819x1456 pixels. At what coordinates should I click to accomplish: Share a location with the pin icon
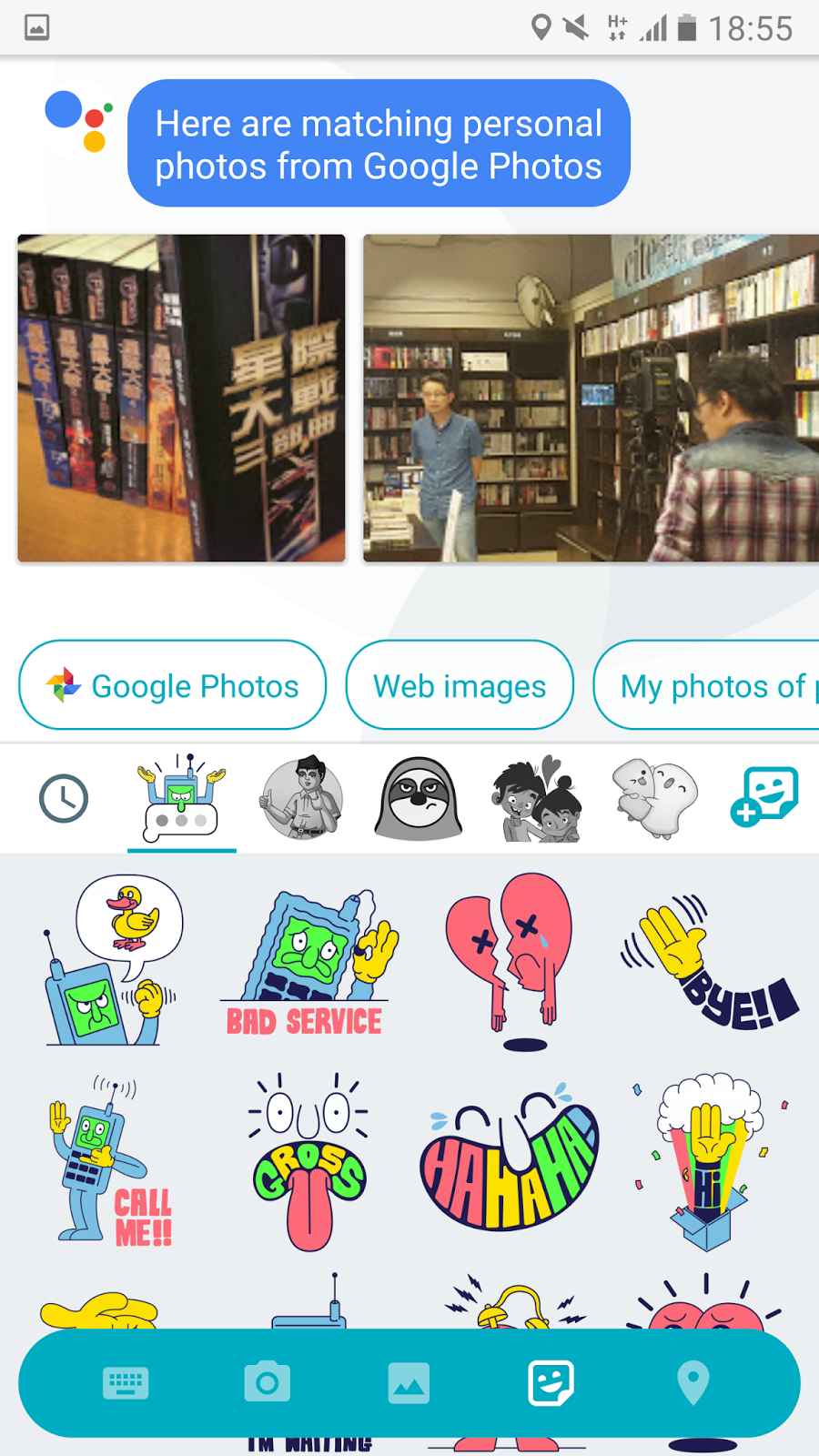(x=693, y=1383)
